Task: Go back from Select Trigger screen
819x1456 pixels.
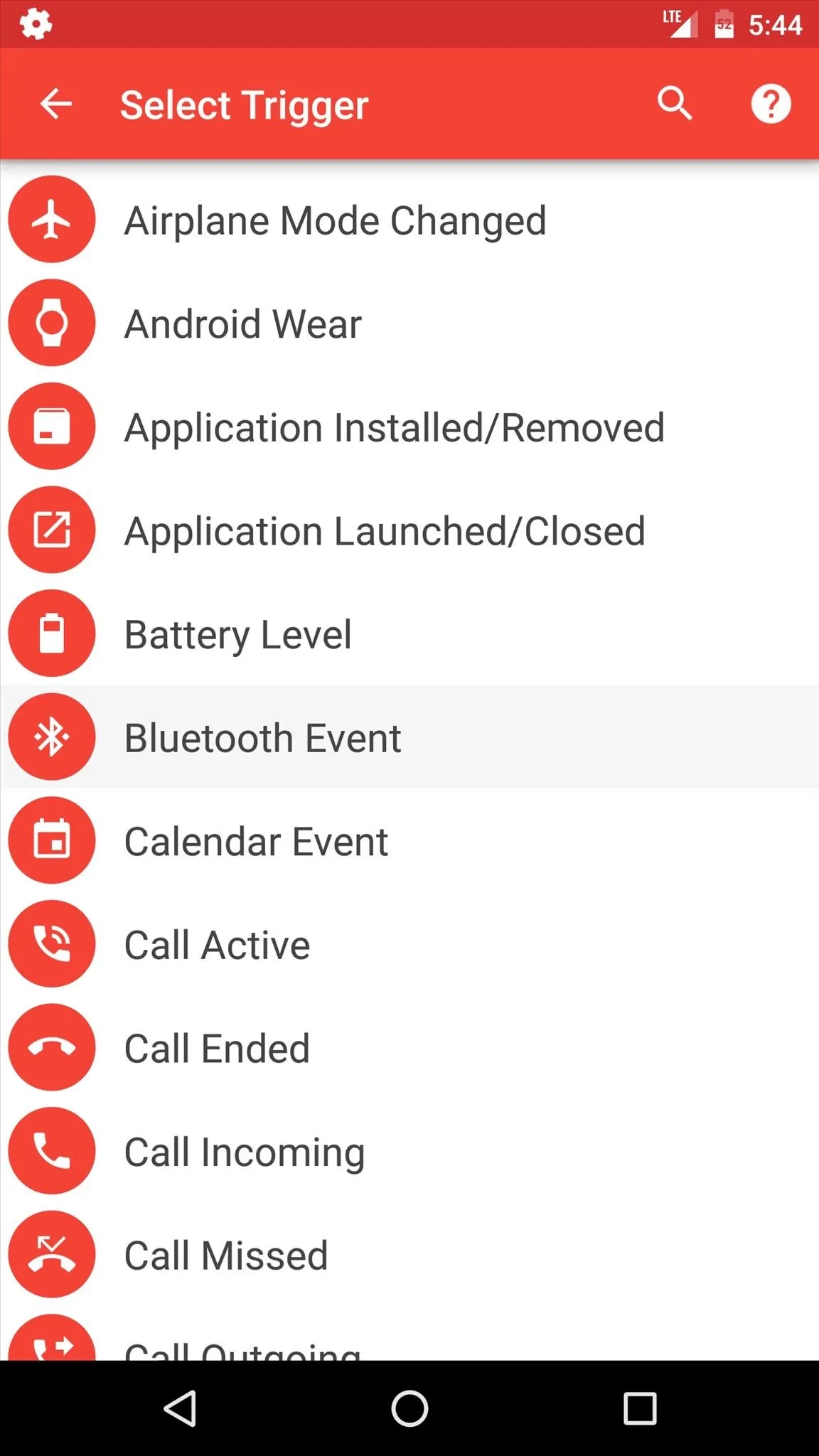Action: point(56,105)
